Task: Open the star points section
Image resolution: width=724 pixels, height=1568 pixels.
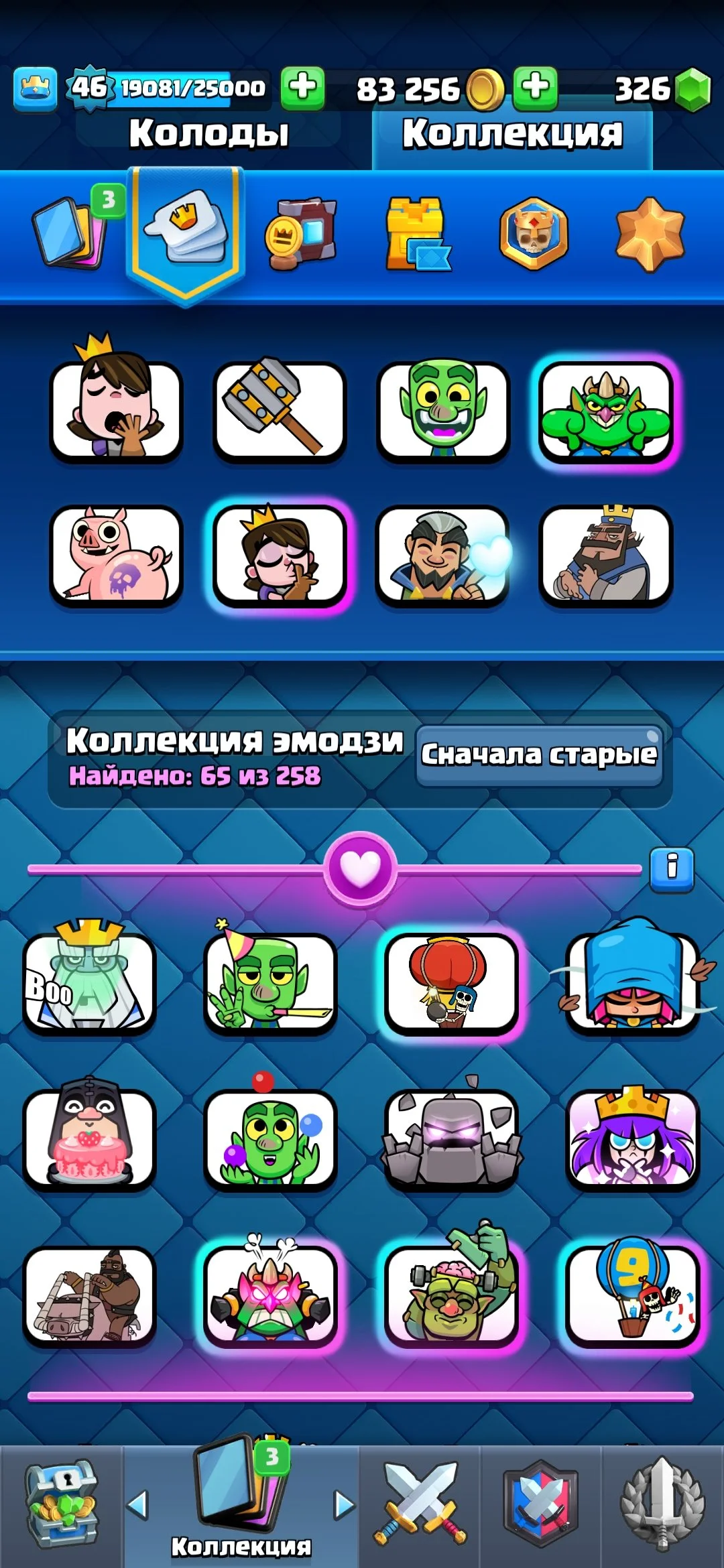Action: [x=650, y=234]
